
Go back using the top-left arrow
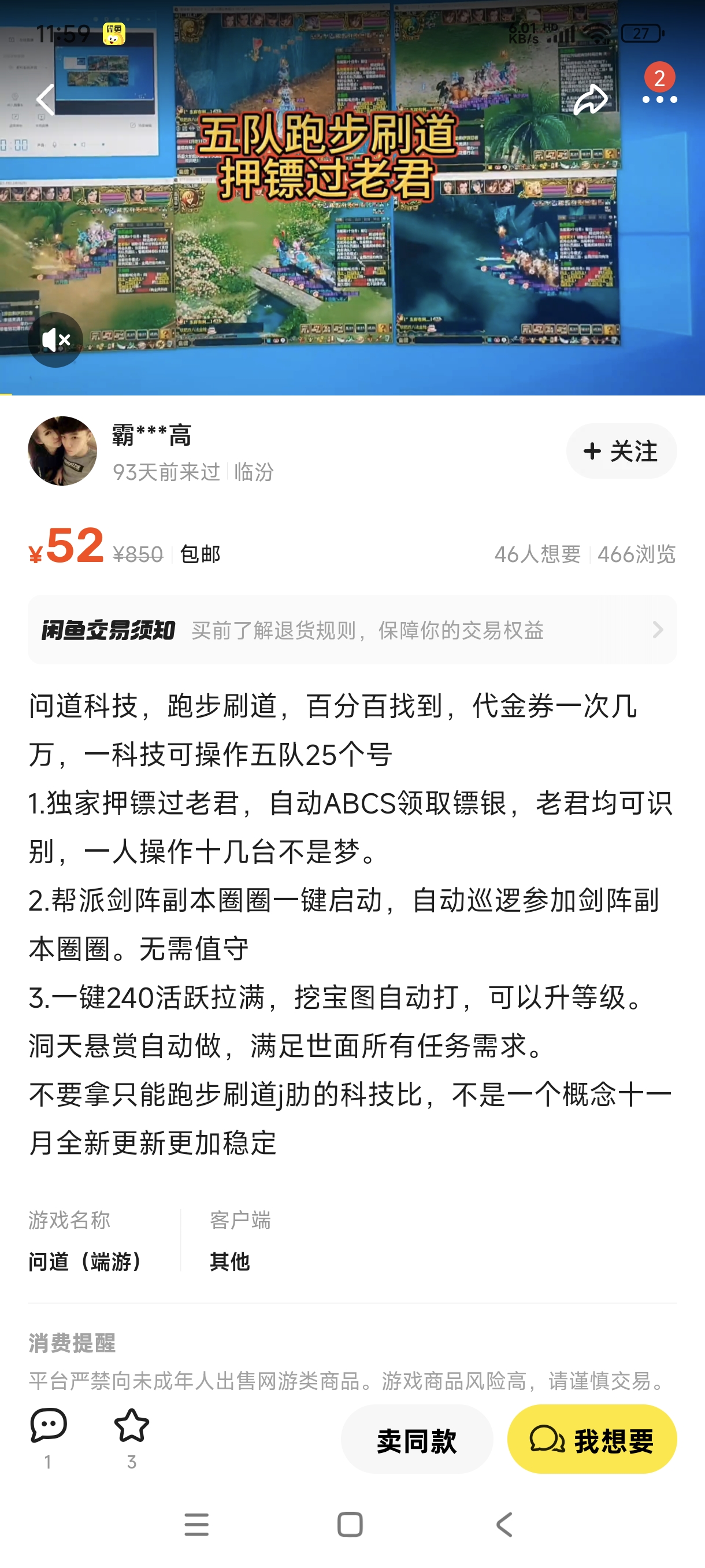[x=46, y=99]
